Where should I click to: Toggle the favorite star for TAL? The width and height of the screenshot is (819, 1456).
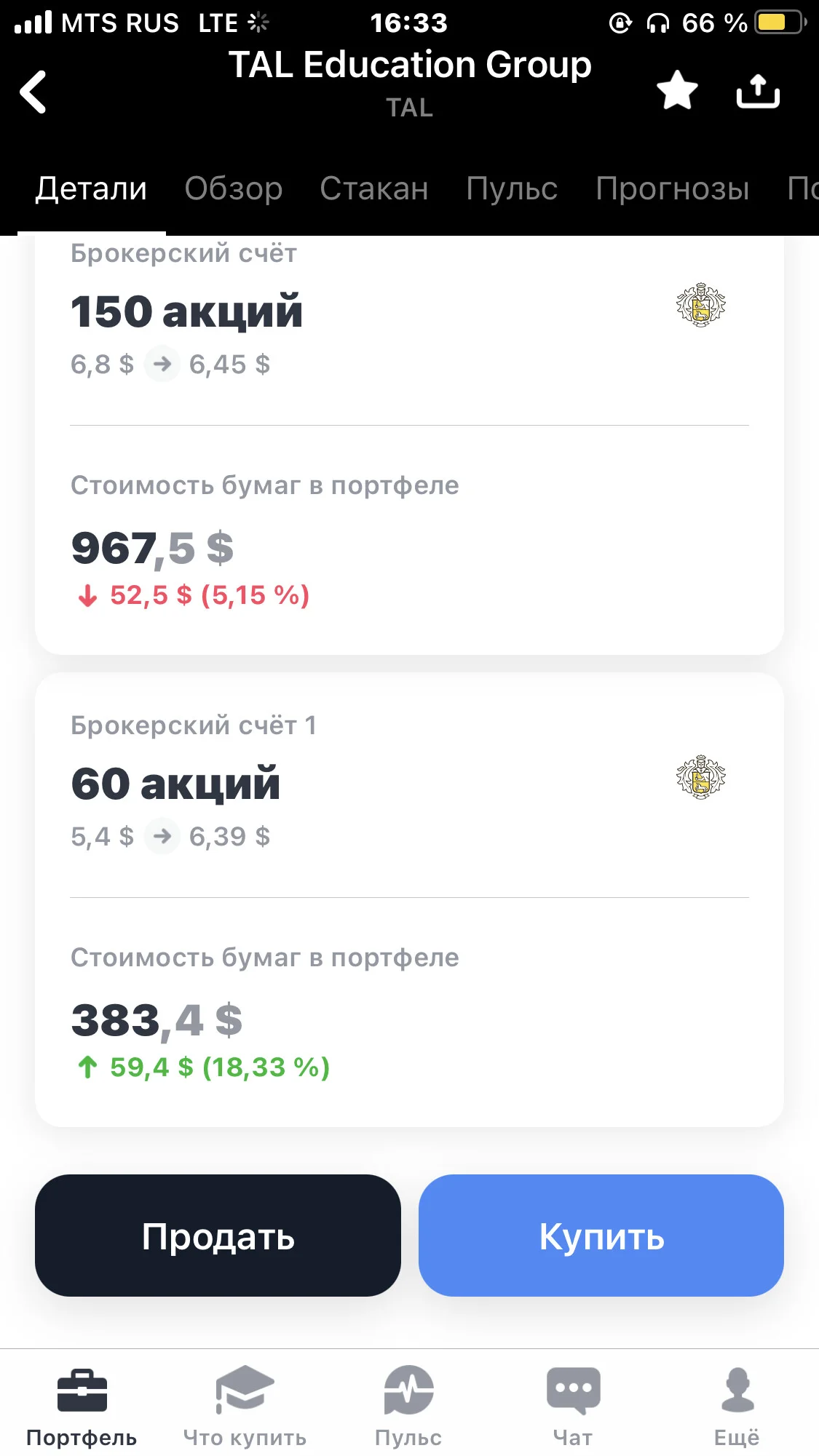pos(677,90)
